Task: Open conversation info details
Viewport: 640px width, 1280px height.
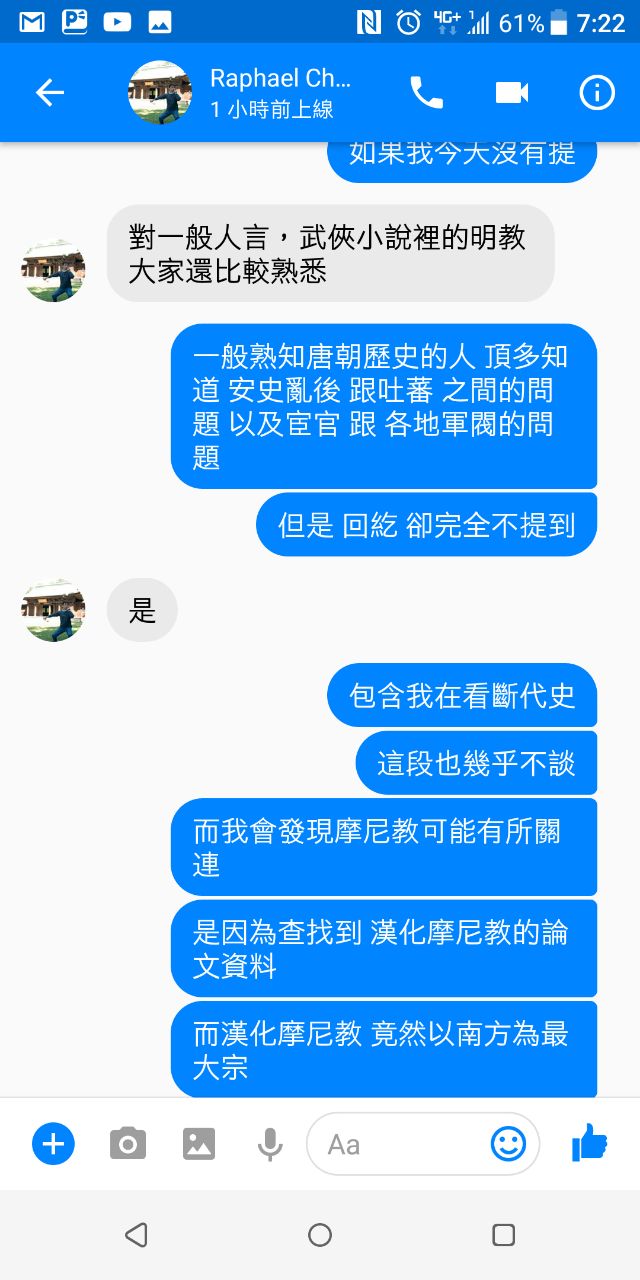Action: pos(597,93)
